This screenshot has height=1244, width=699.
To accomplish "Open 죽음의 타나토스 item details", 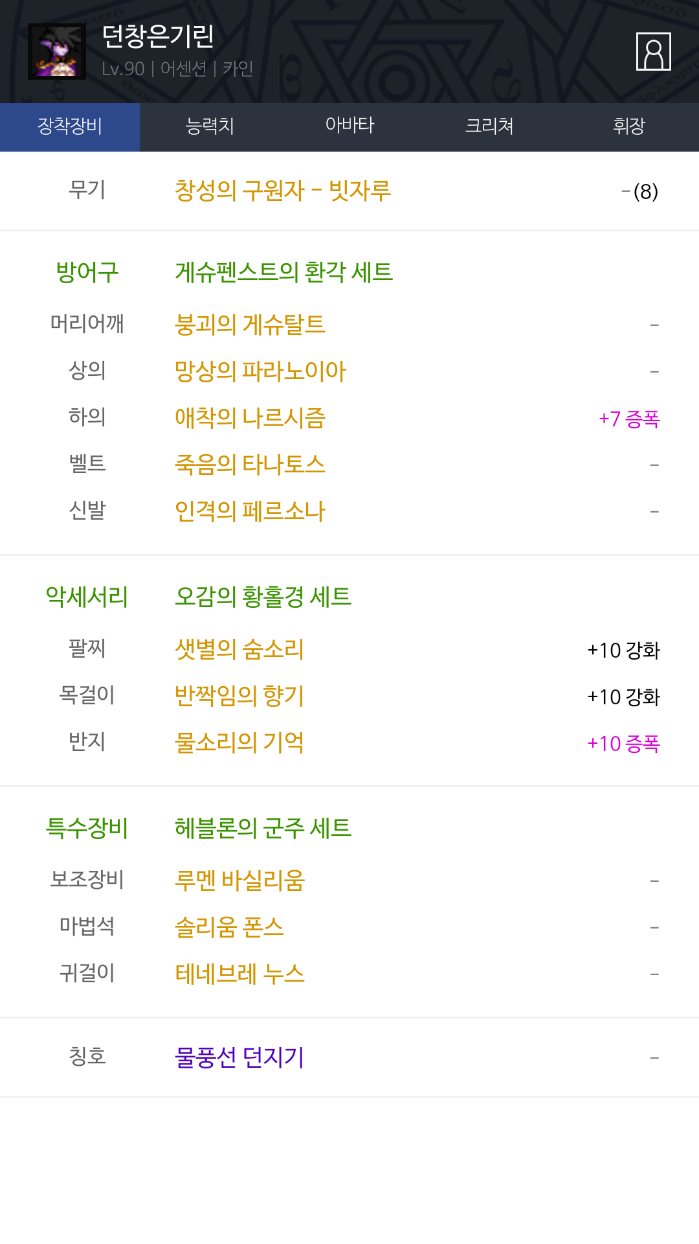I will [x=250, y=465].
